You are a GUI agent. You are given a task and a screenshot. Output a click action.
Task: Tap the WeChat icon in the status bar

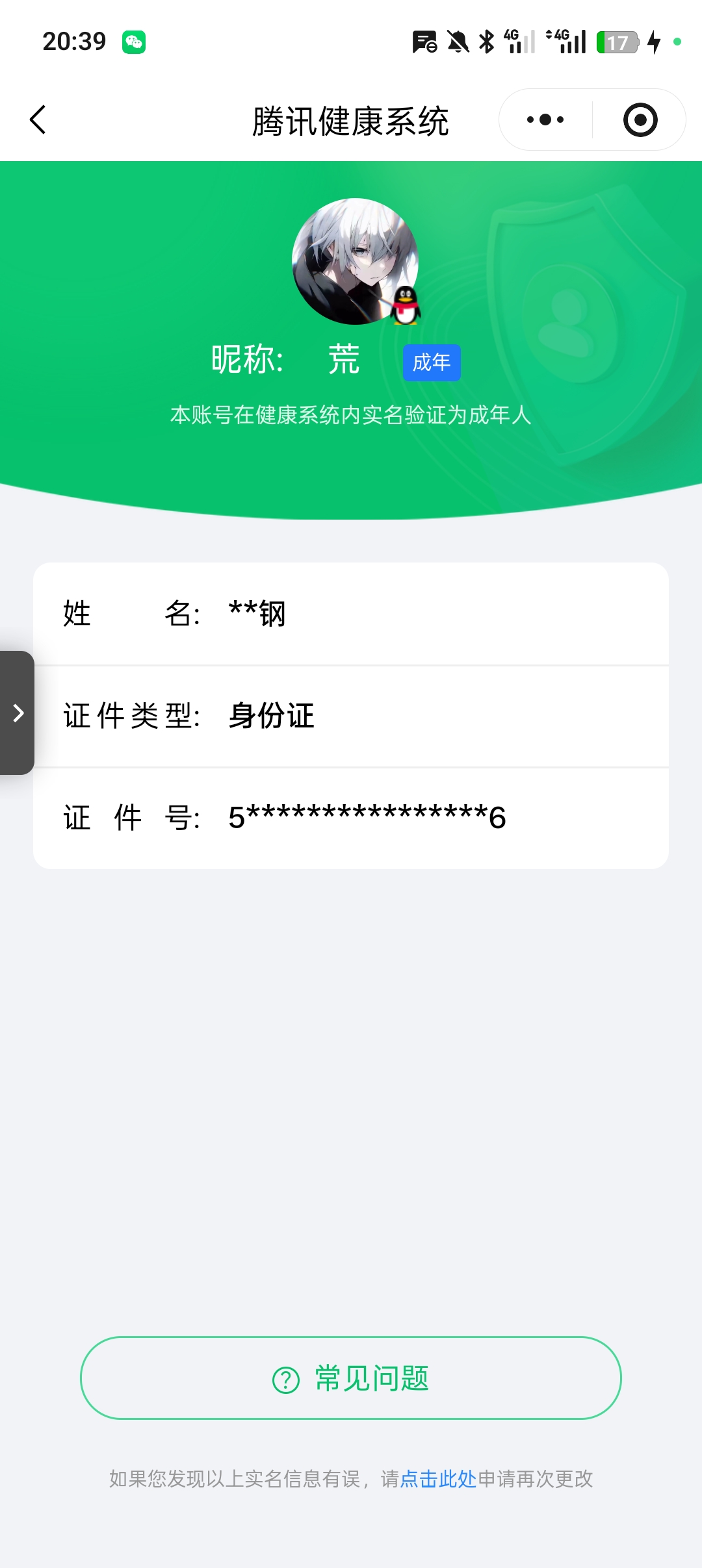pos(135,42)
